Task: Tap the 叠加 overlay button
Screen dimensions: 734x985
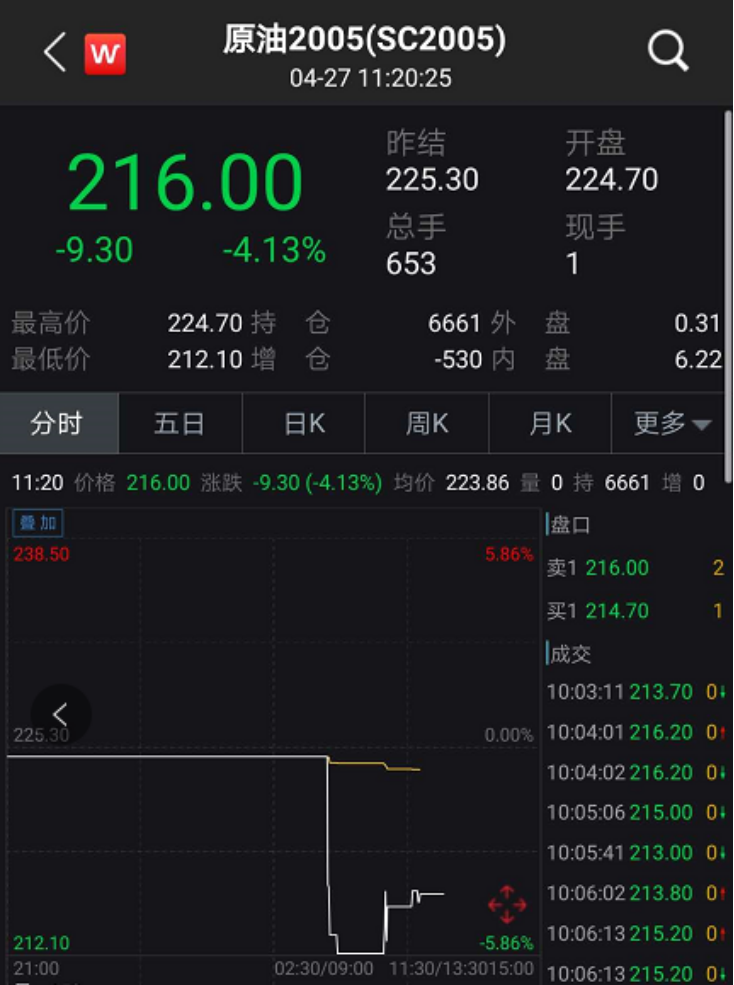Action: pos(38,523)
